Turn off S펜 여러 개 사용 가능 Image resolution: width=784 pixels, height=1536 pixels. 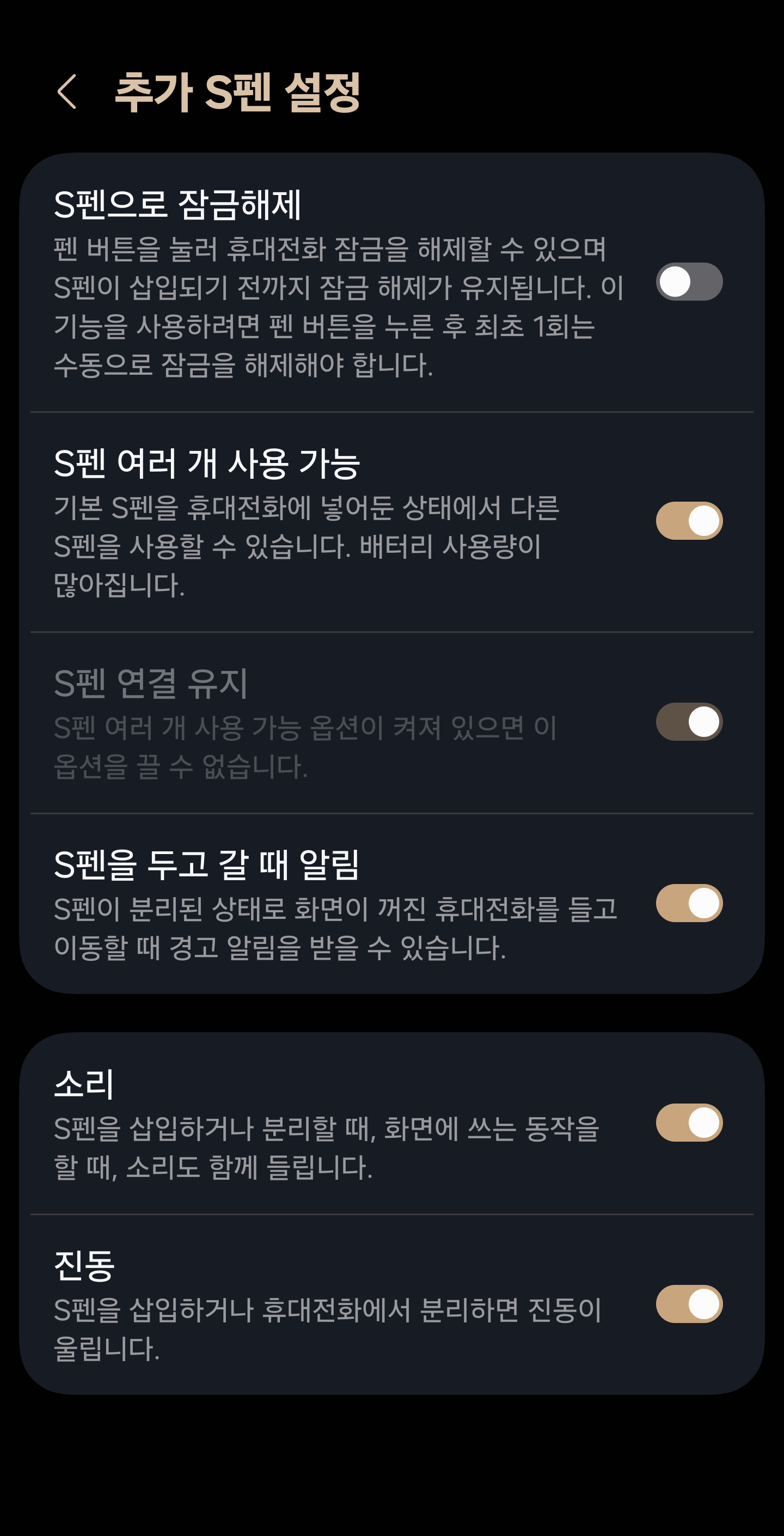pyautogui.click(x=689, y=521)
